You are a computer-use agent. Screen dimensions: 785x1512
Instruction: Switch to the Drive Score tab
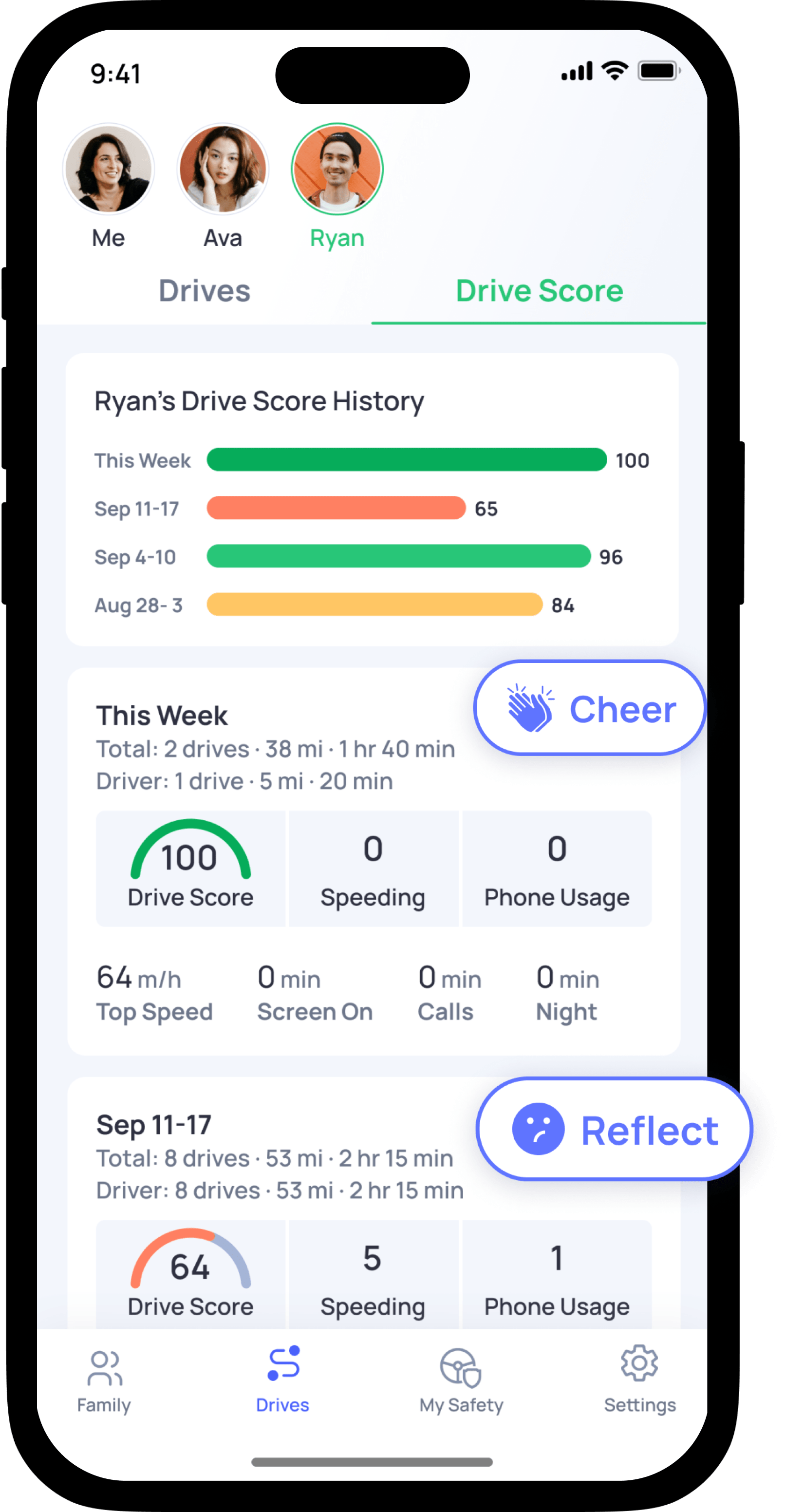539,291
